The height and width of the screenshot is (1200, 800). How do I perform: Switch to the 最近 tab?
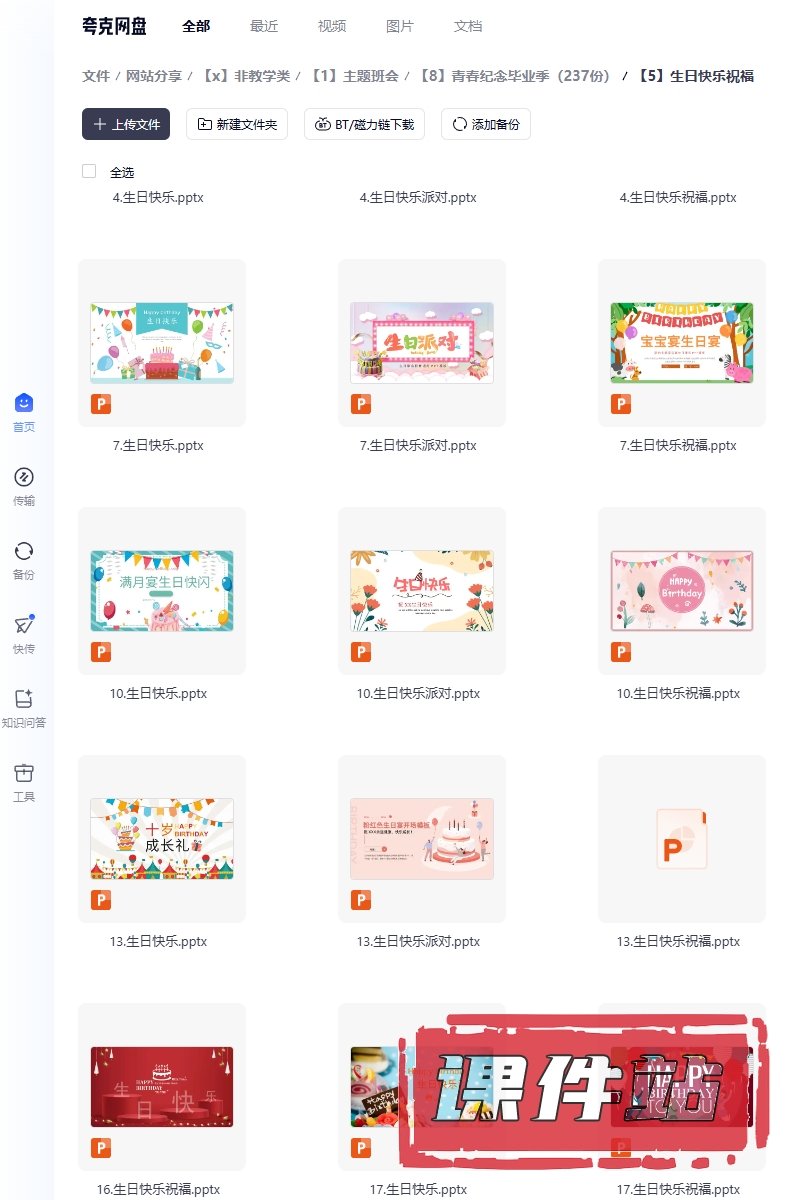[264, 27]
